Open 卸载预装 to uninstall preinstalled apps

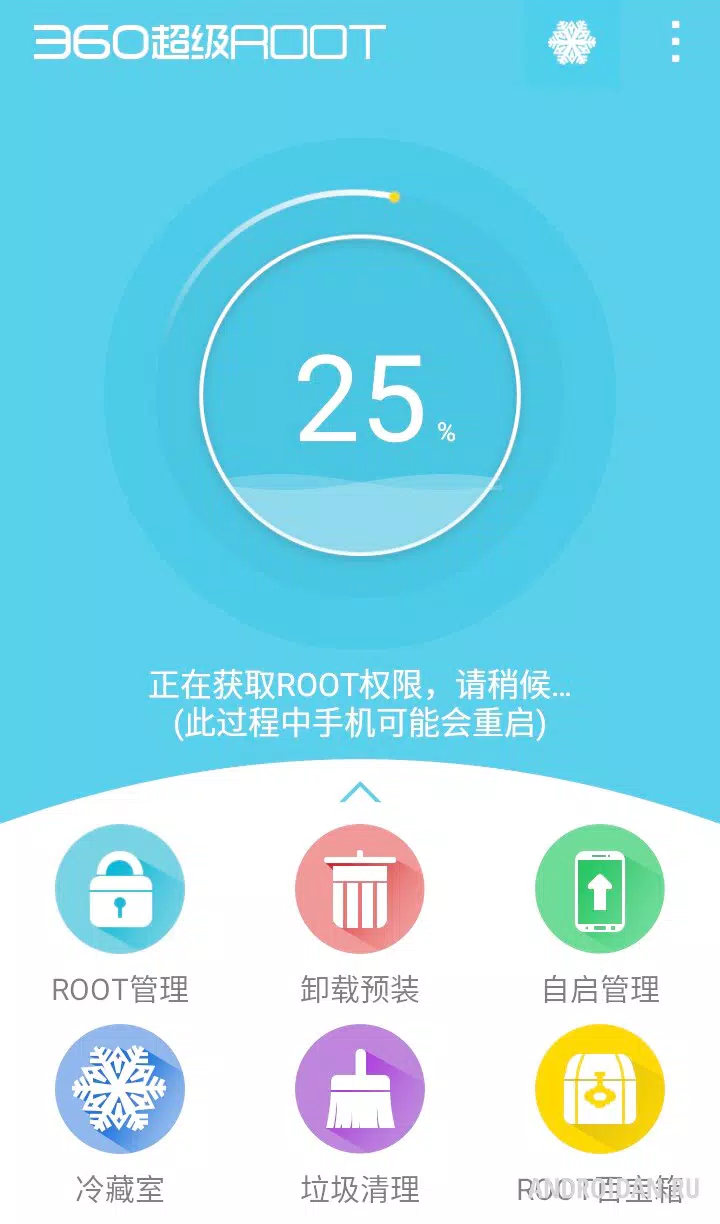click(x=360, y=890)
